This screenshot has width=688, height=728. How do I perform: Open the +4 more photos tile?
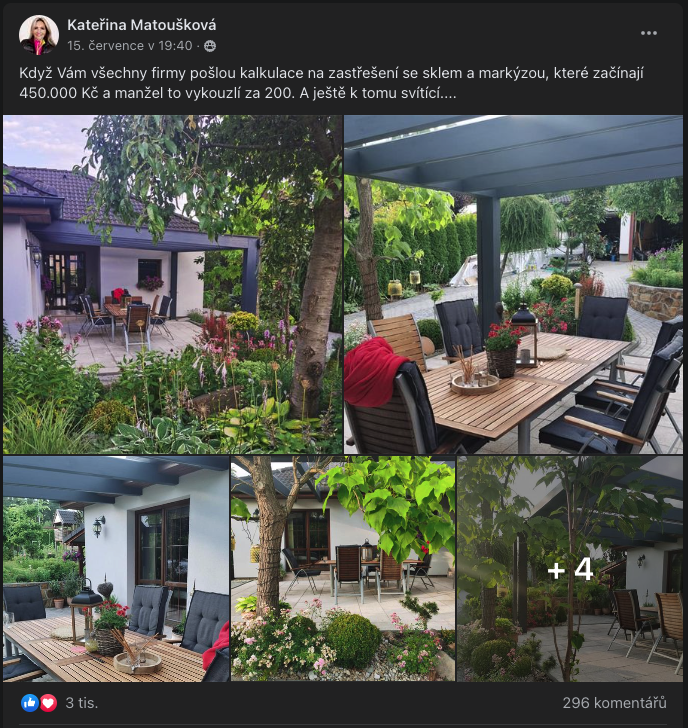pyautogui.click(x=570, y=569)
